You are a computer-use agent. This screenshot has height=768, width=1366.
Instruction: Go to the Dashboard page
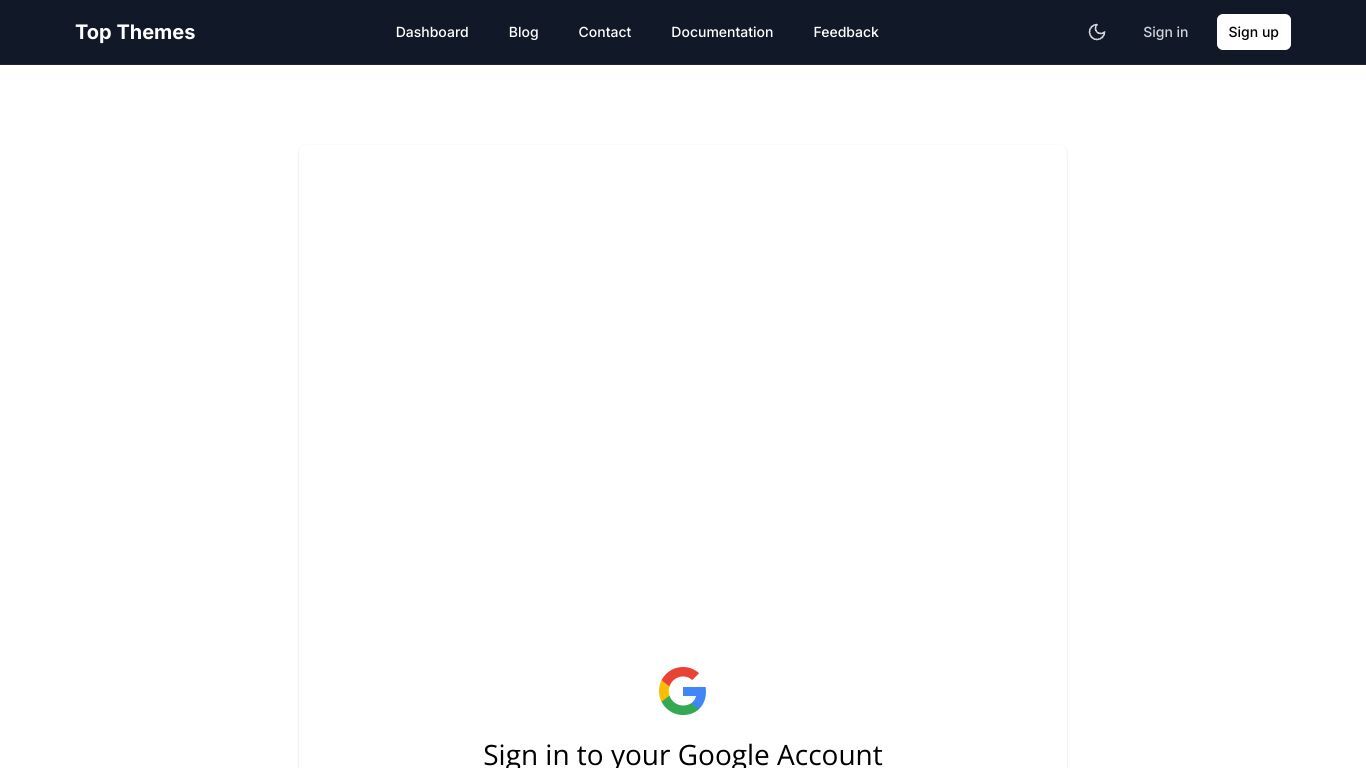click(x=432, y=32)
